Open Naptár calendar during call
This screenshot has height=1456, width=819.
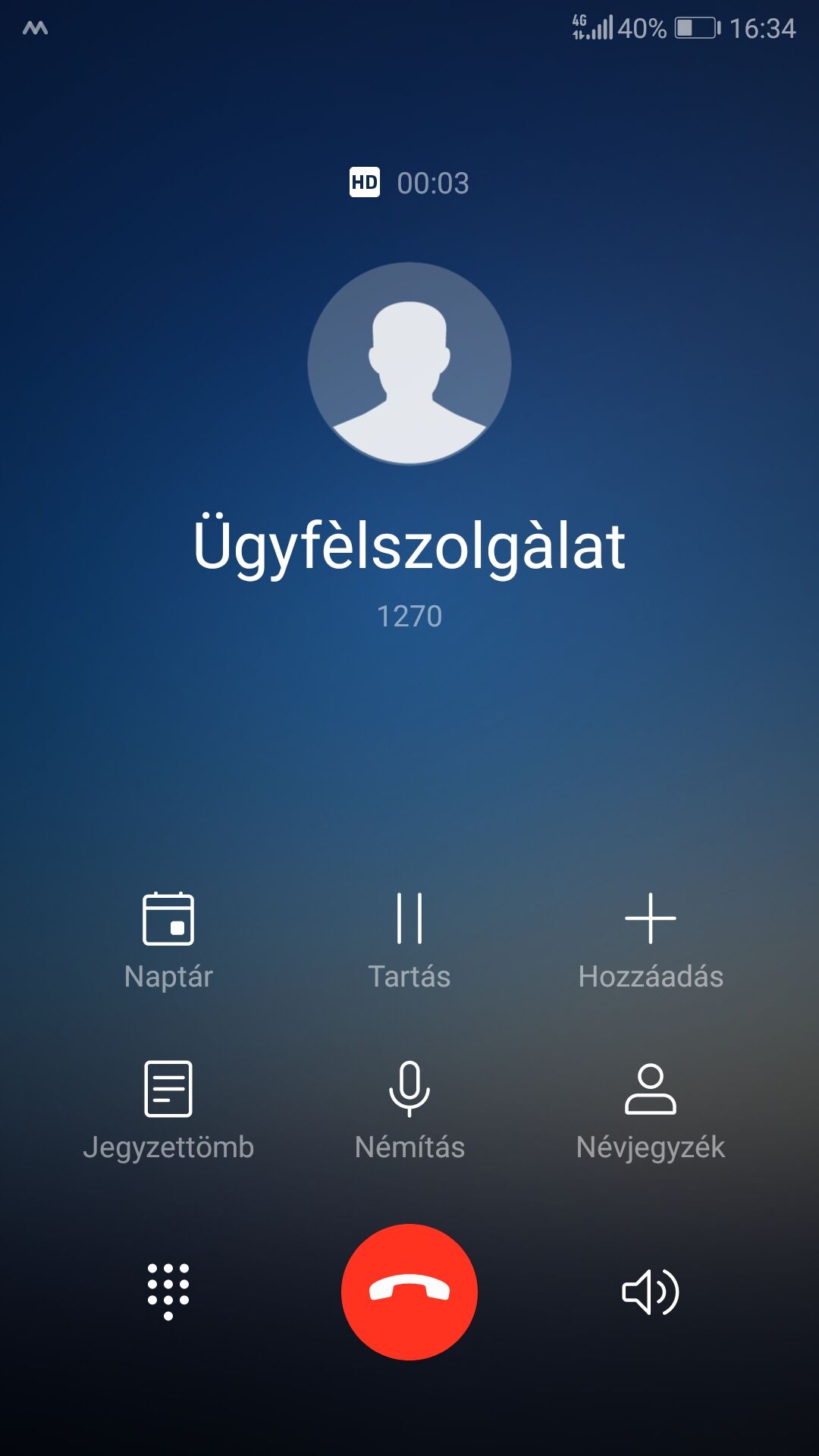click(x=168, y=941)
